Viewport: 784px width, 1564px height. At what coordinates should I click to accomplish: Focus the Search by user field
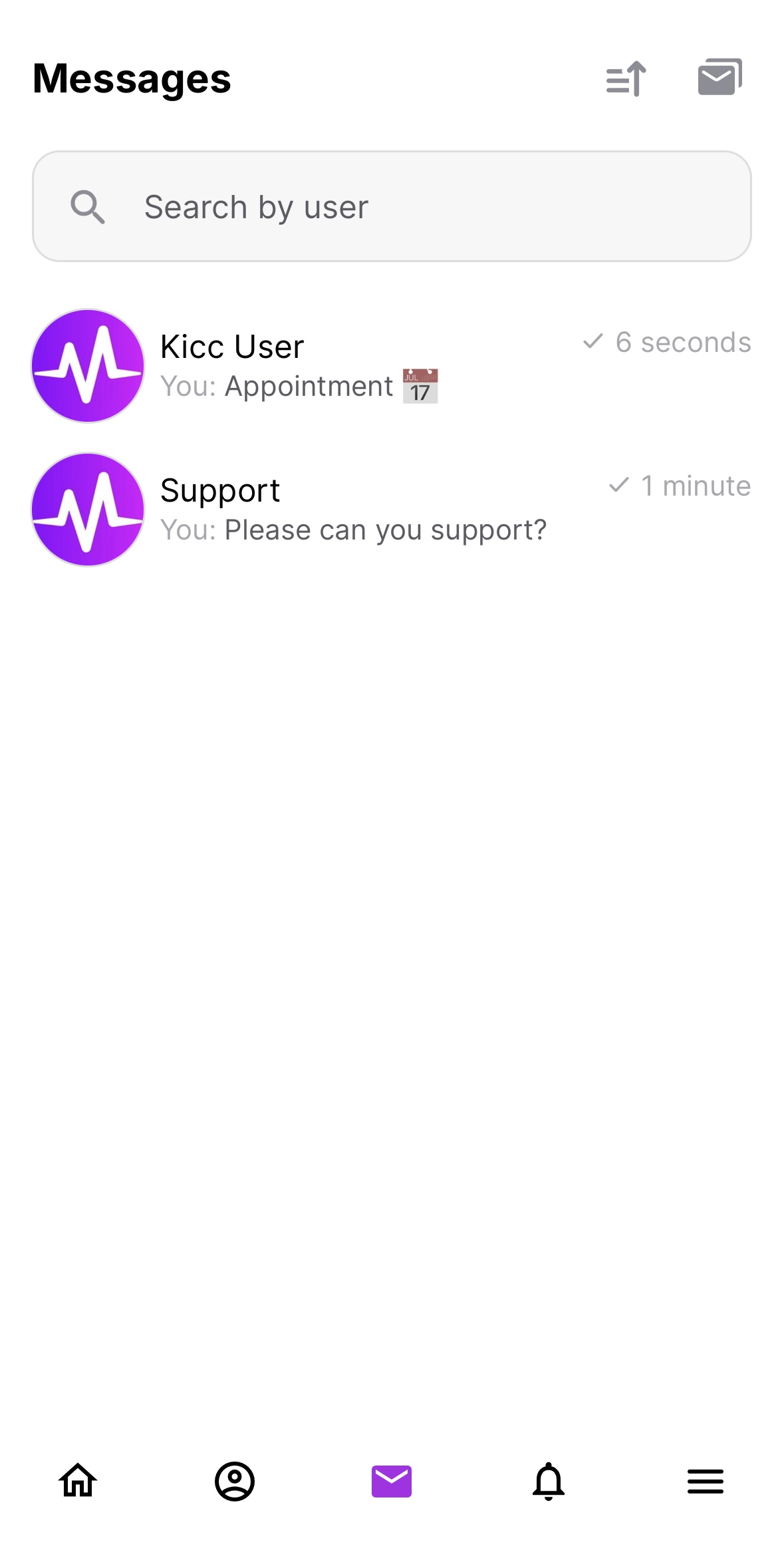[x=392, y=206]
